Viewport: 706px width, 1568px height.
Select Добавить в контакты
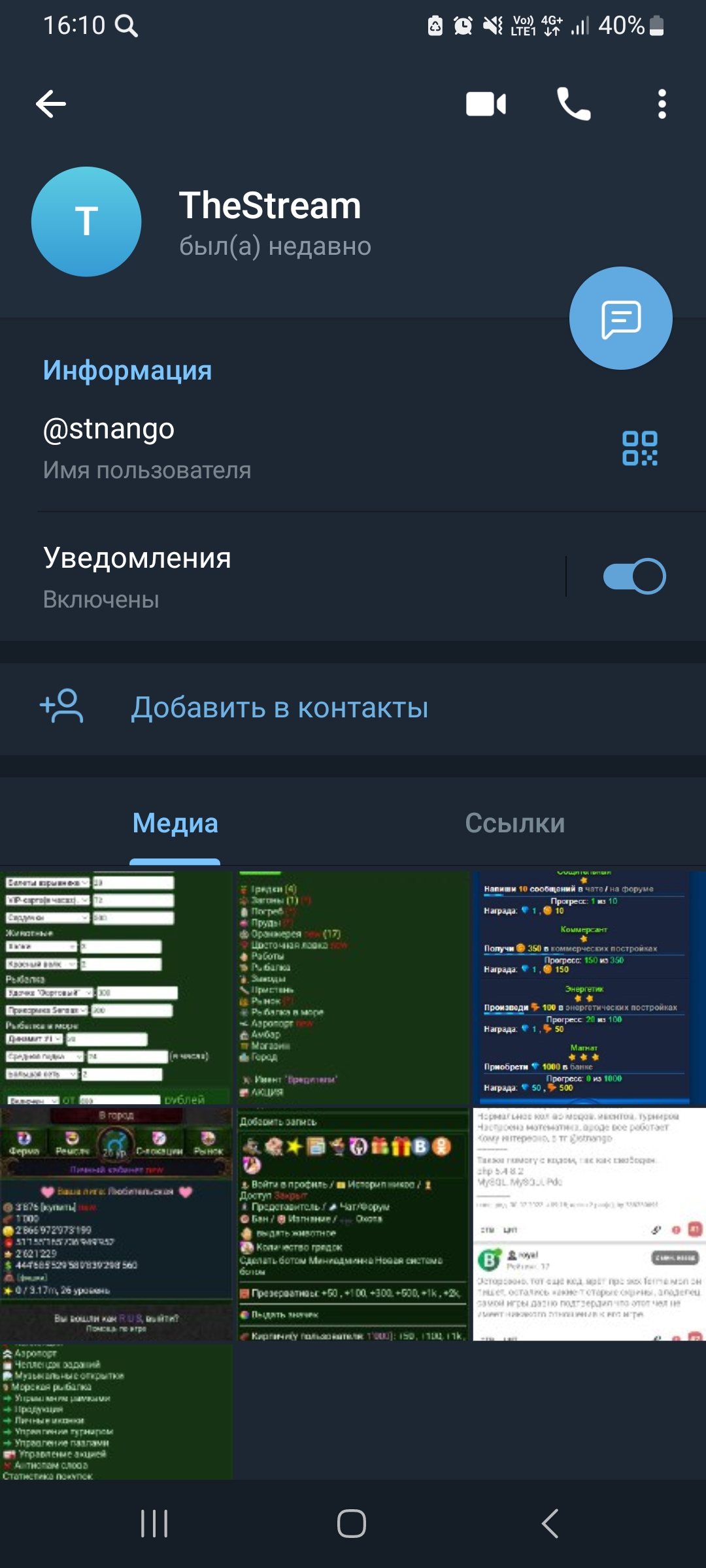280,708
